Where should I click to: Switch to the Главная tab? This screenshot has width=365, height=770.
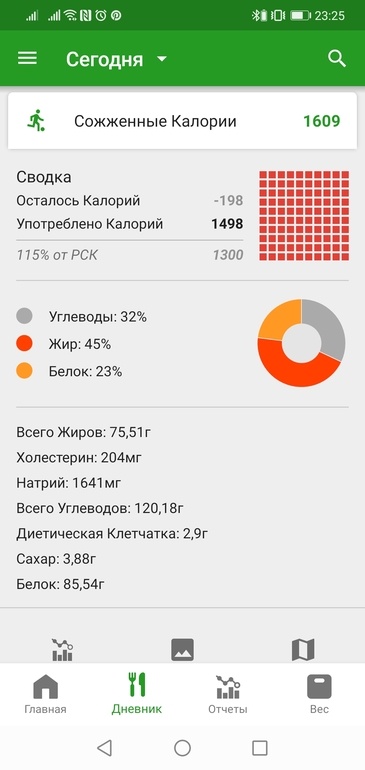pyautogui.click(x=45, y=694)
